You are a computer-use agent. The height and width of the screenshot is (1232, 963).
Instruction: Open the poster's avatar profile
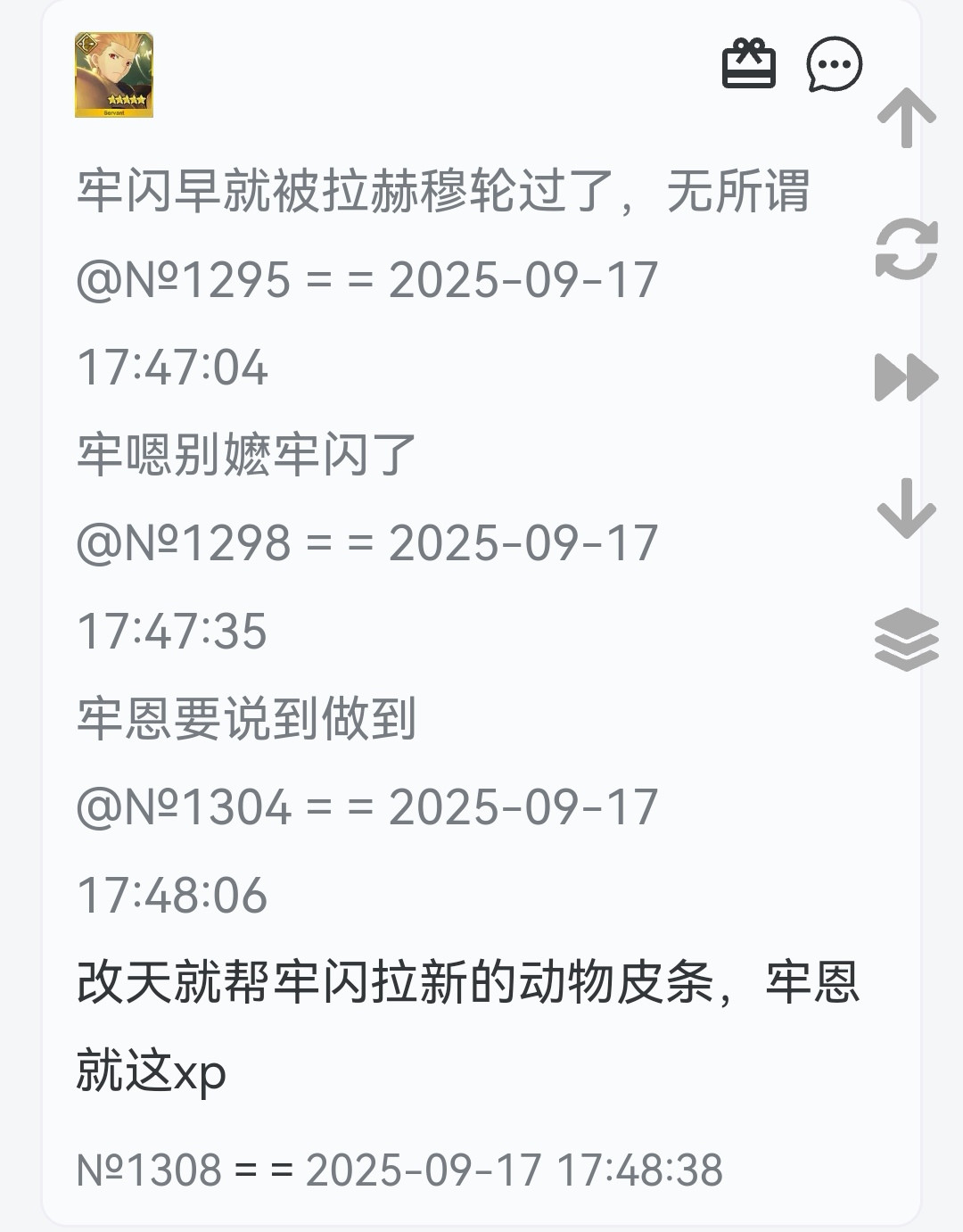point(114,75)
